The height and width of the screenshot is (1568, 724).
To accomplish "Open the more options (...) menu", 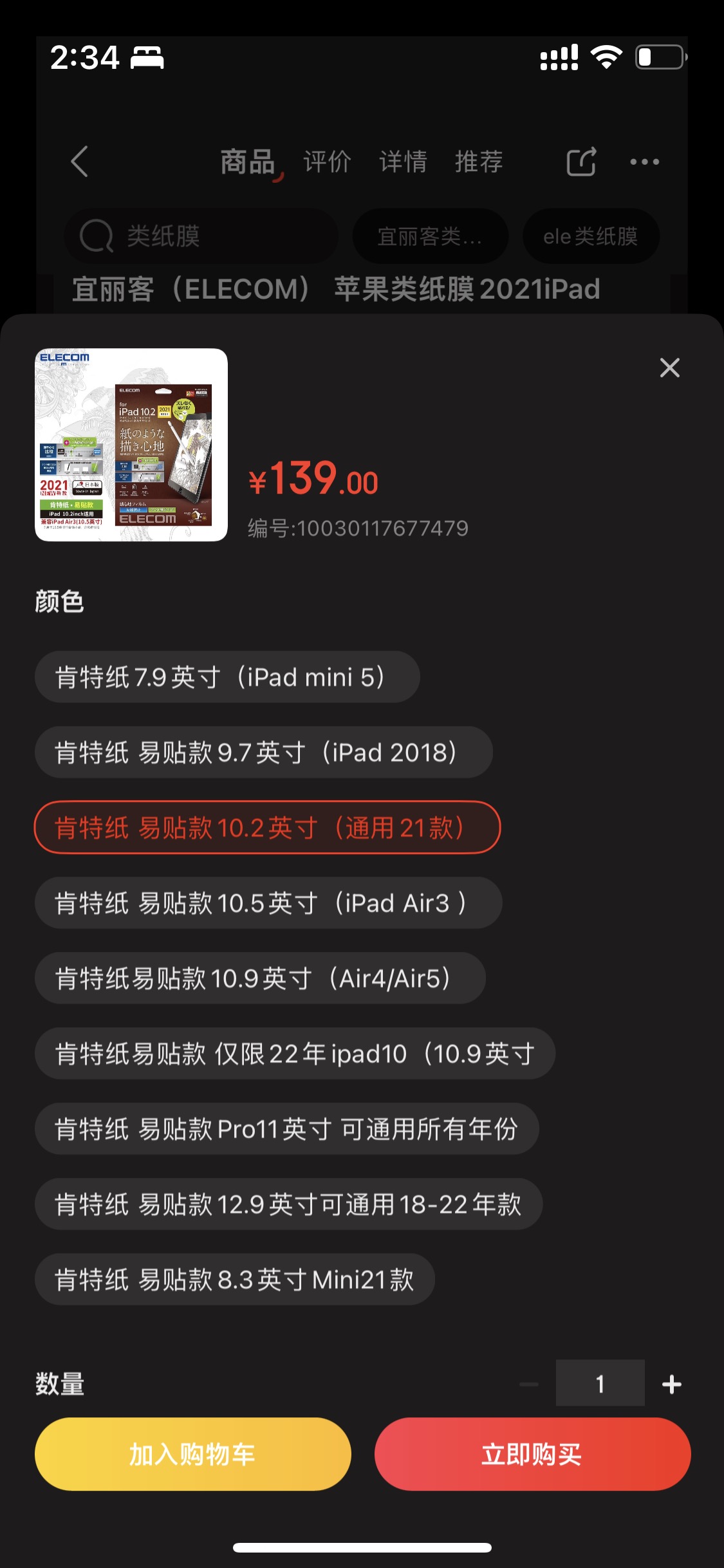I will (645, 162).
